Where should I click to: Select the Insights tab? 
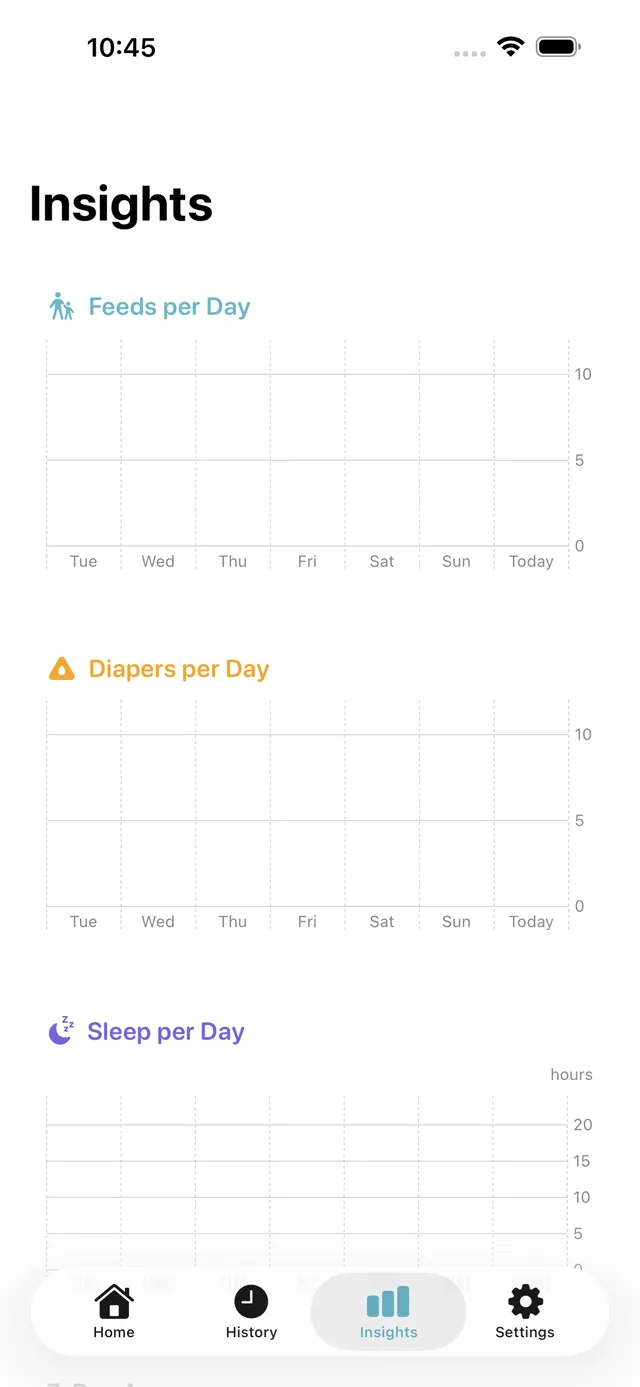(388, 1312)
